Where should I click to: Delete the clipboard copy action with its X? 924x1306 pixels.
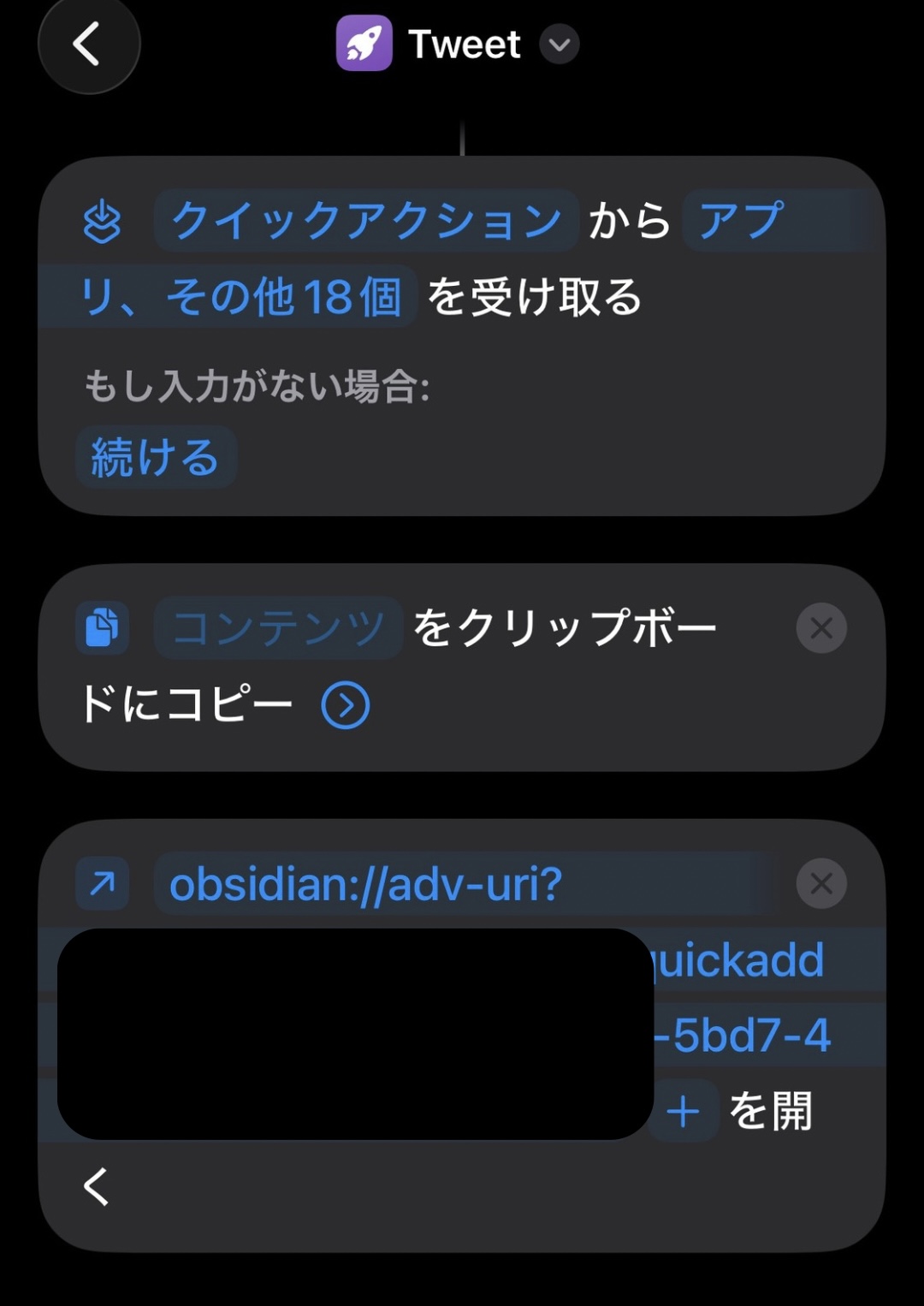(x=820, y=627)
